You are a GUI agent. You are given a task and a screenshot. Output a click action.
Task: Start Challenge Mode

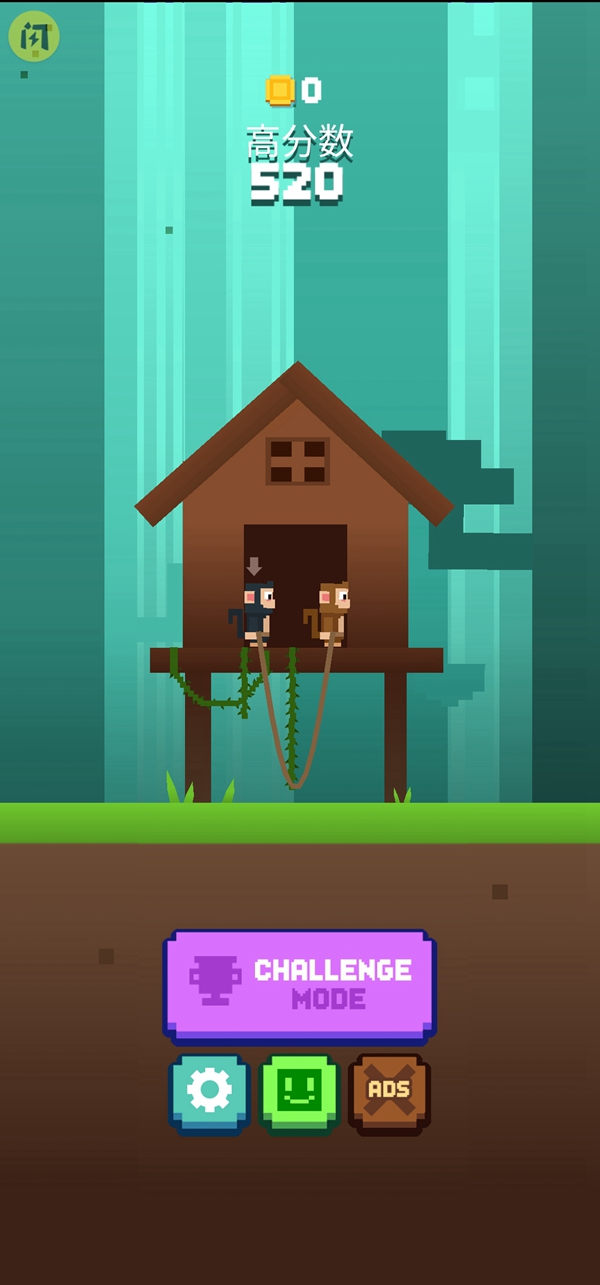pyautogui.click(x=299, y=985)
